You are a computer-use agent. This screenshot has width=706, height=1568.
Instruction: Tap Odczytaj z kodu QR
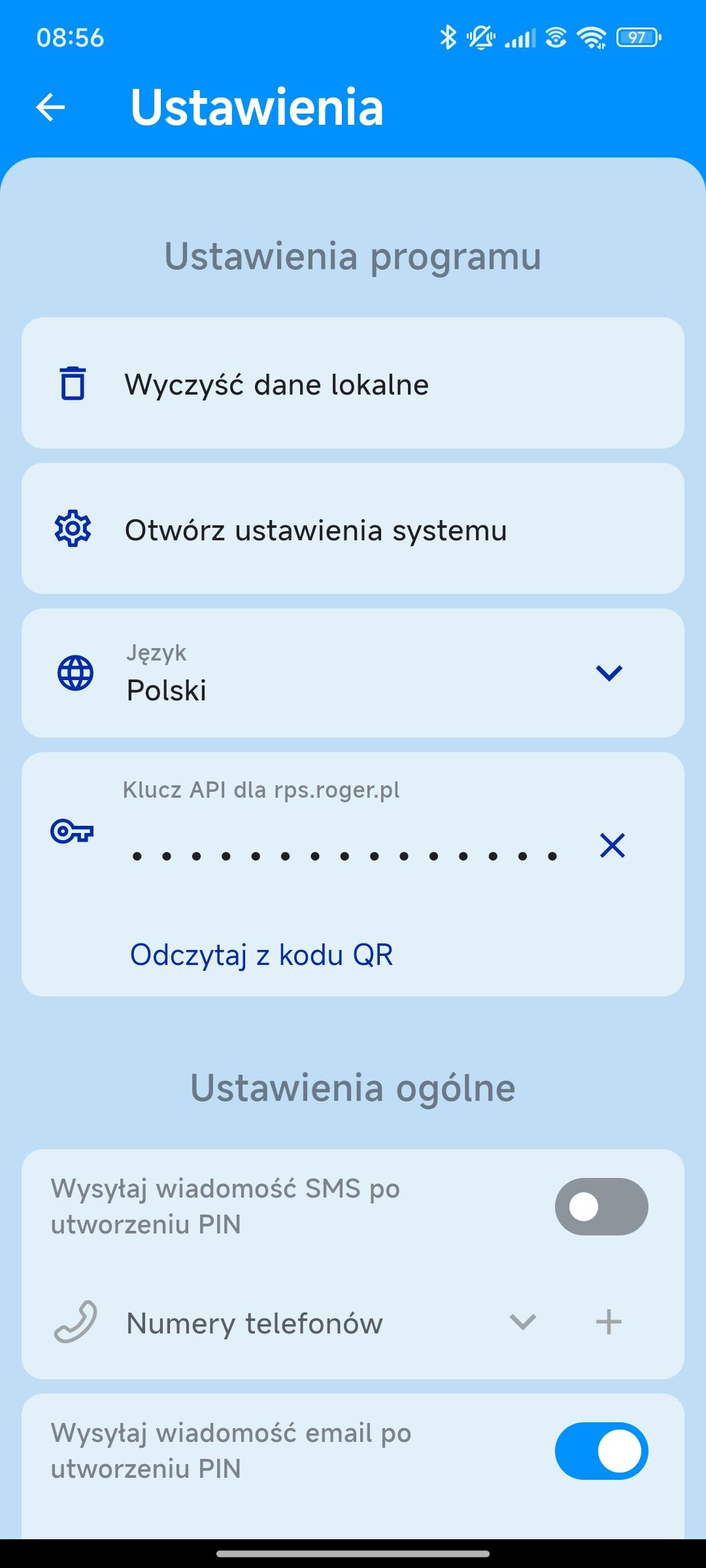pos(261,955)
